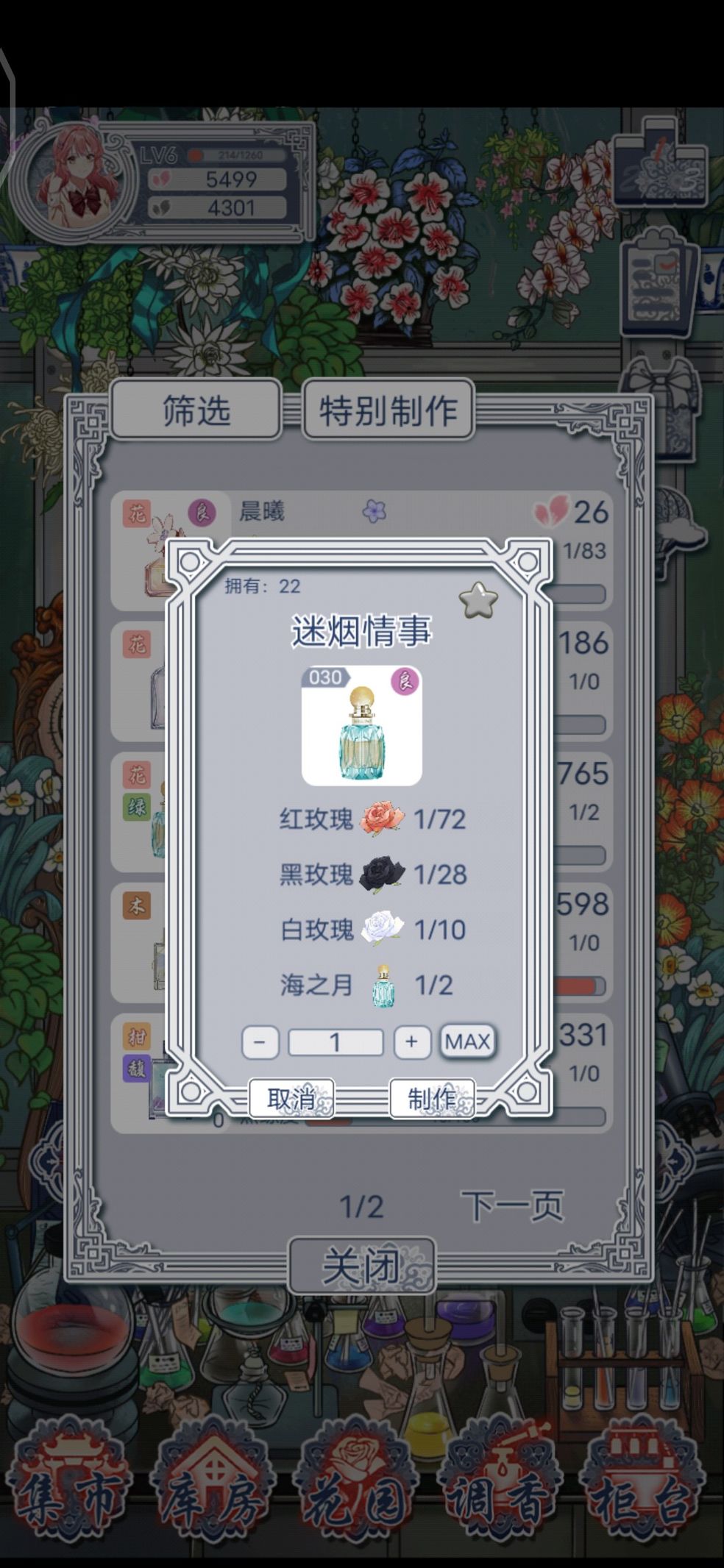Cancel crafting with 取消
Viewport: 724px width, 1568px height.
pos(291,1098)
